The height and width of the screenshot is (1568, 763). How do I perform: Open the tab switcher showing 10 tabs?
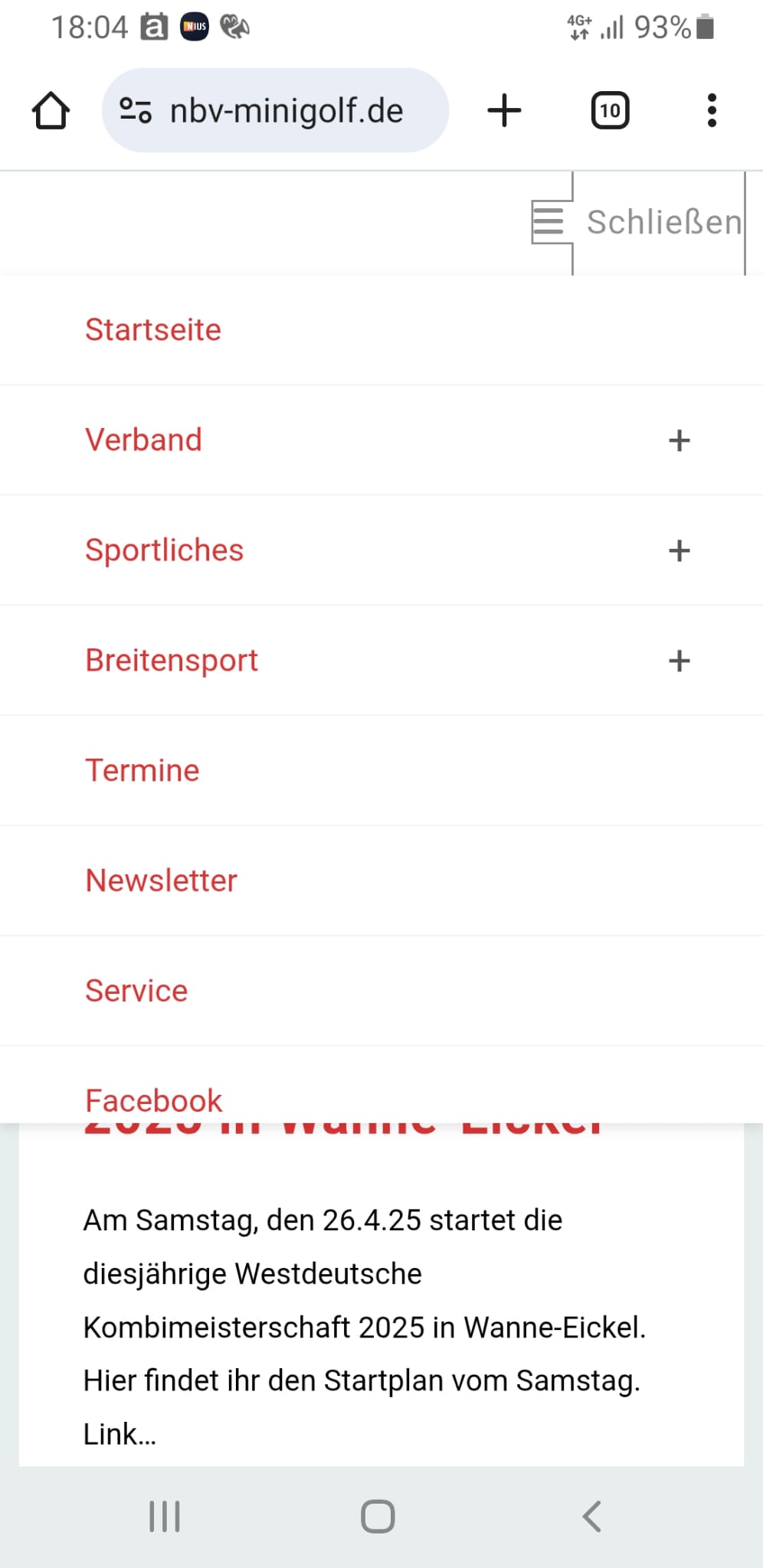coord(610,110)
